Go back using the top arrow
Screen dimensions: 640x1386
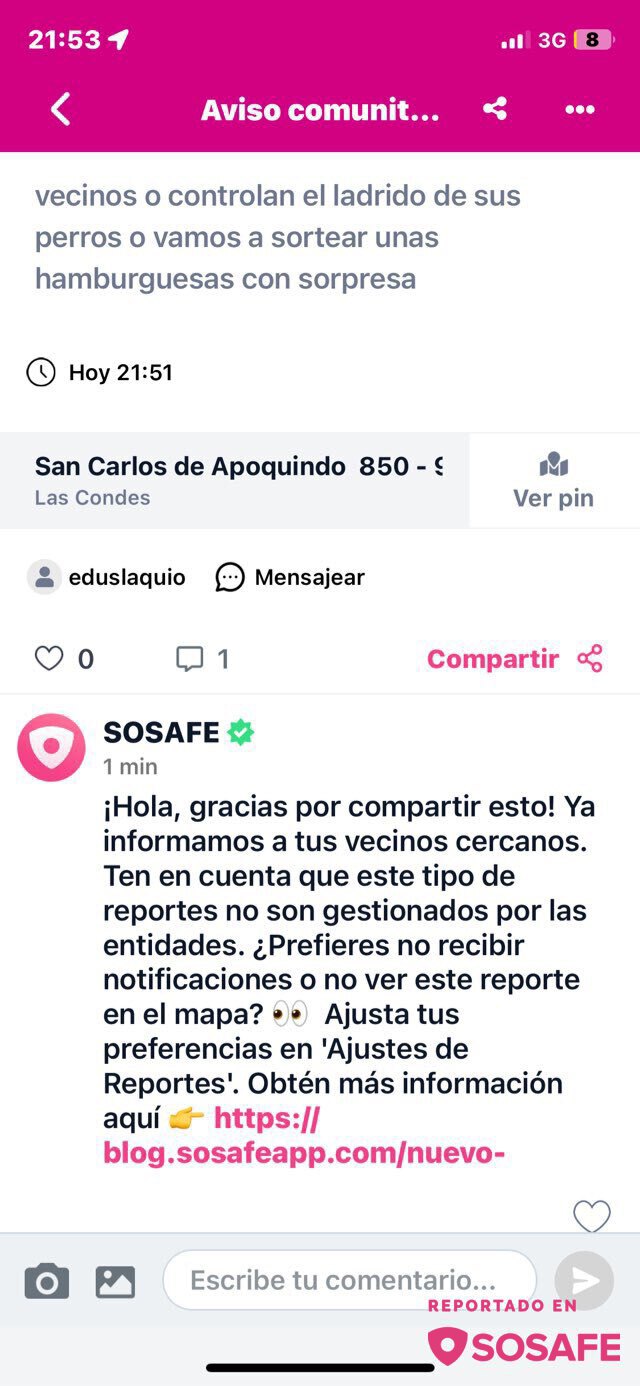[61, 109]
